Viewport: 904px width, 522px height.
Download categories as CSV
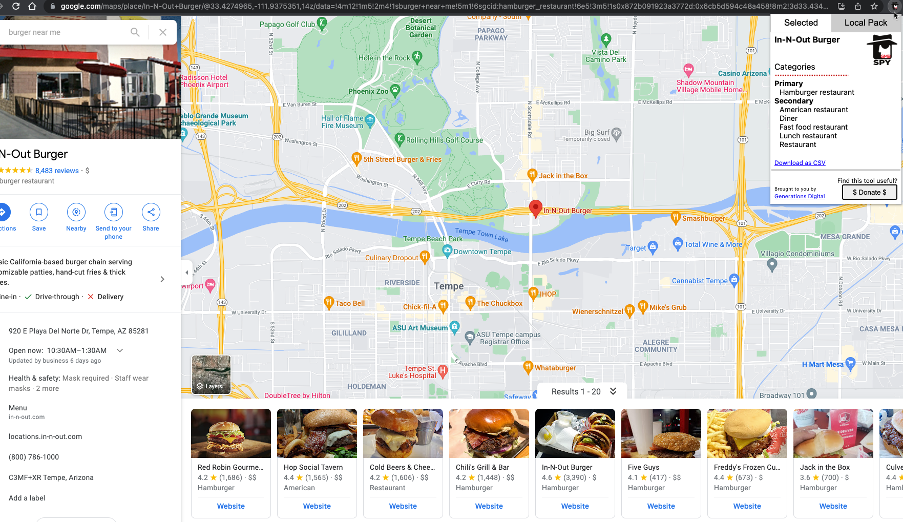pos(799,162)
